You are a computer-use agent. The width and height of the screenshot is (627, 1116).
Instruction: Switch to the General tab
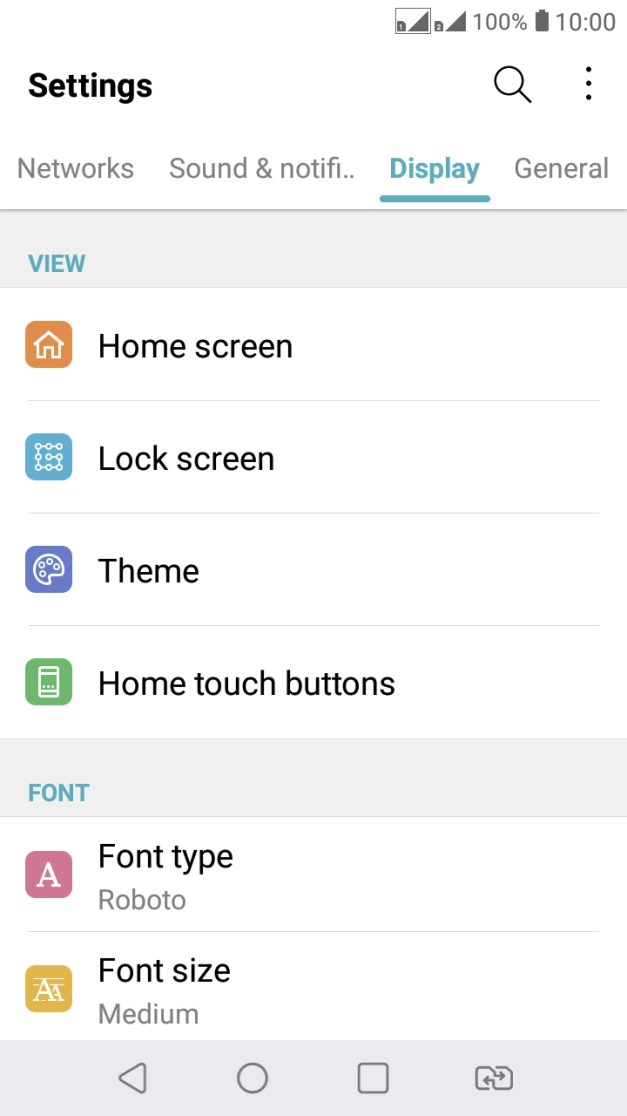[561, 169]
